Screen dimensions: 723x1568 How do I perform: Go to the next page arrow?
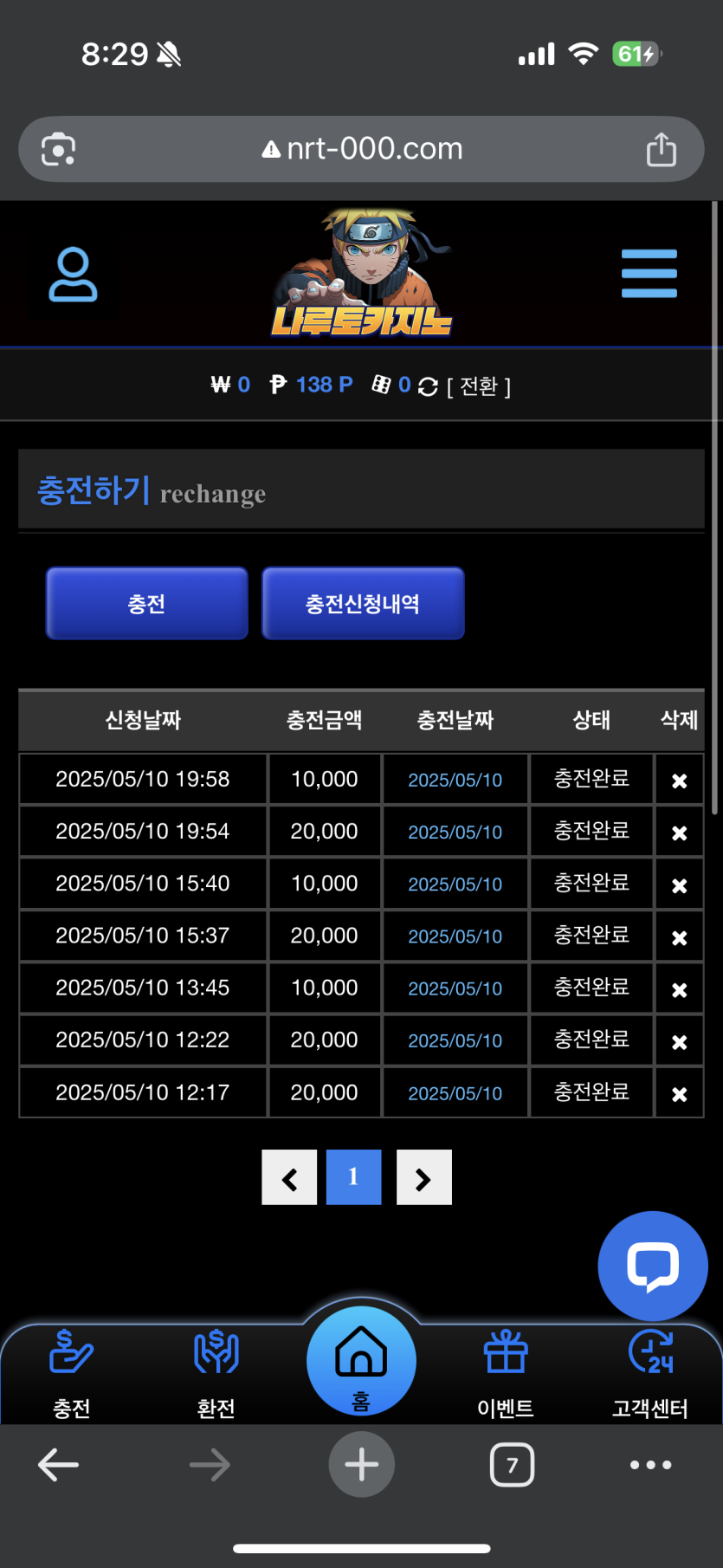coord(423,1177)
